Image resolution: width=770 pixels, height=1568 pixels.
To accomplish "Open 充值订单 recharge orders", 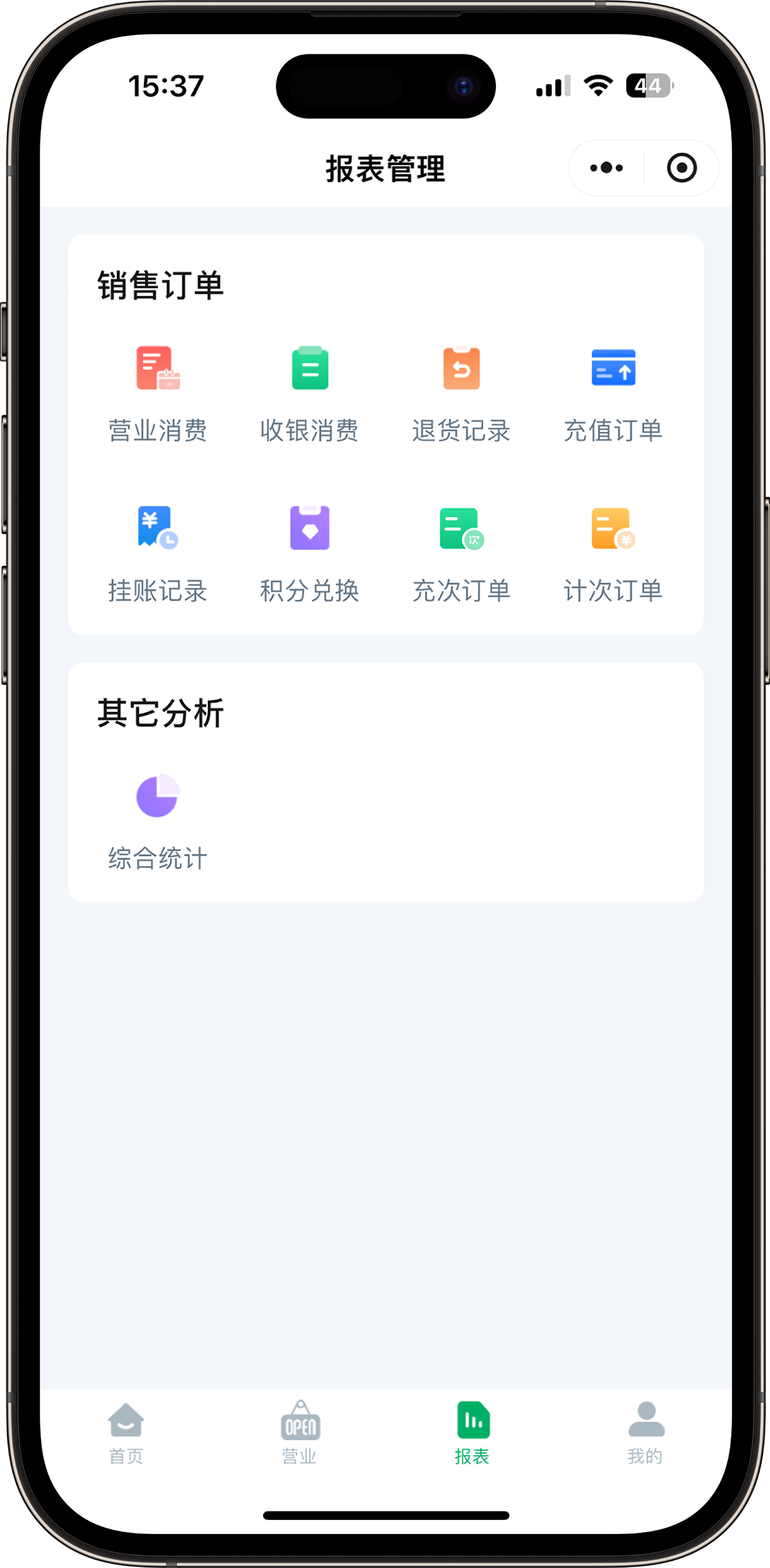I will pyautogui.click(x=613, y=393).
